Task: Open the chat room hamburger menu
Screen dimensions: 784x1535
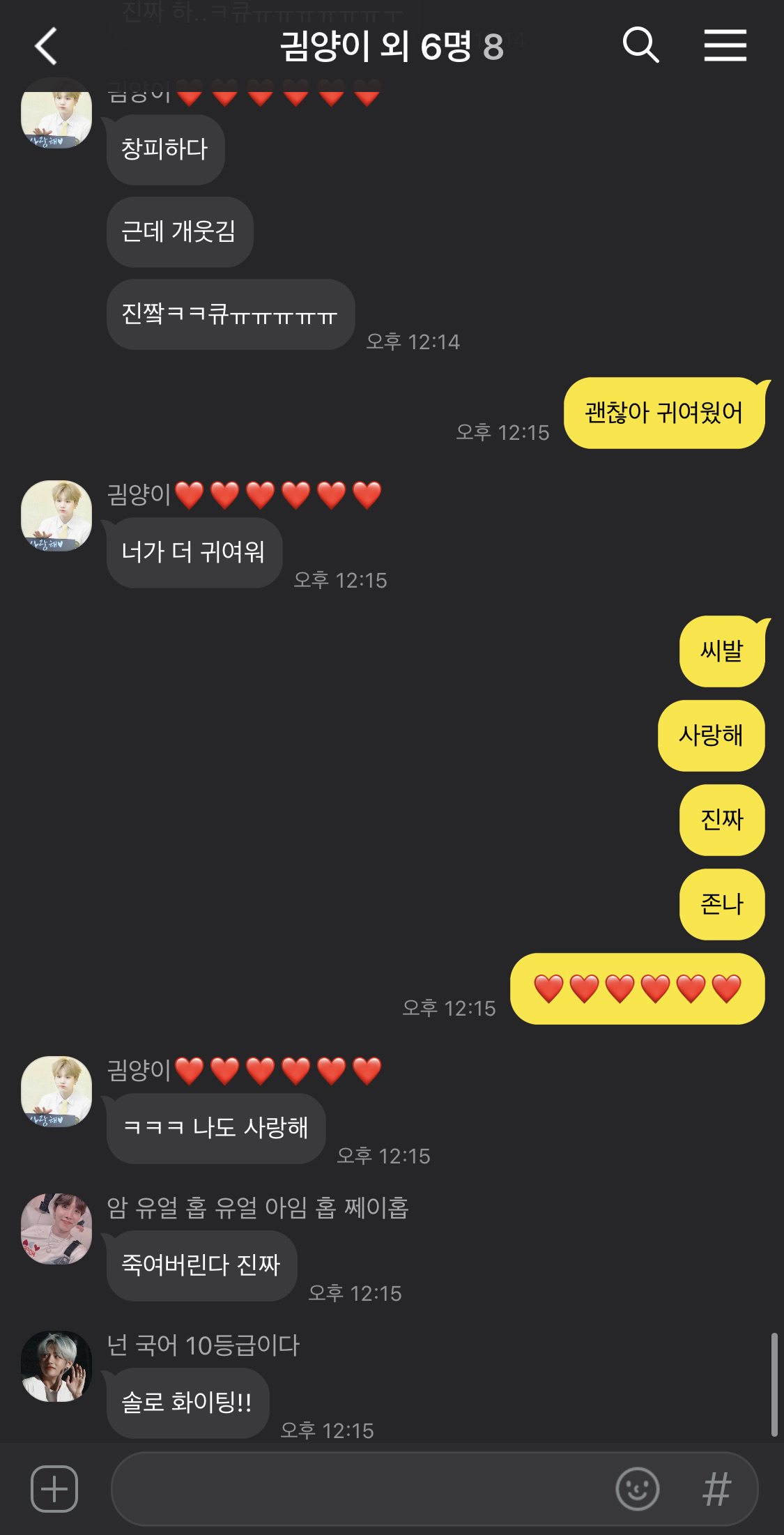Action: 725,46
